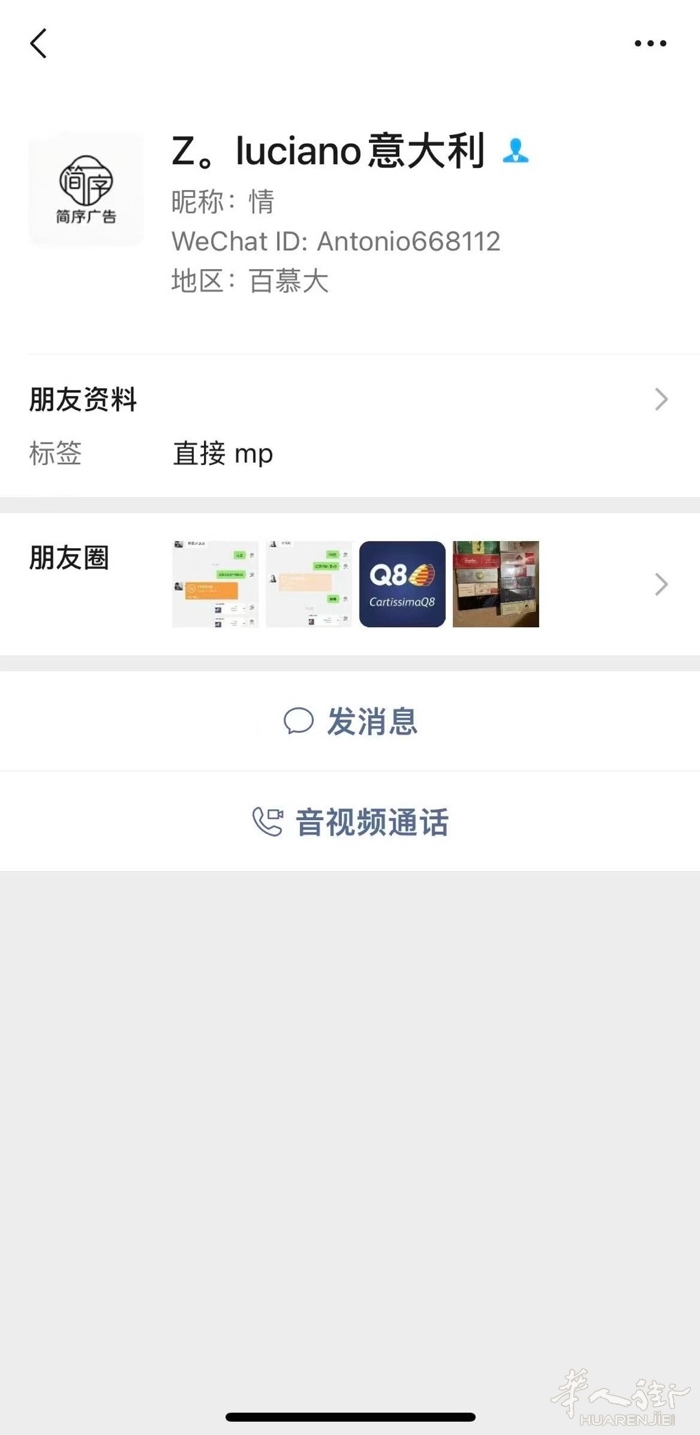Screen dimensions: 700x1435
Task: Tap 发消息 to send a message
Action: tap(350, 721)
